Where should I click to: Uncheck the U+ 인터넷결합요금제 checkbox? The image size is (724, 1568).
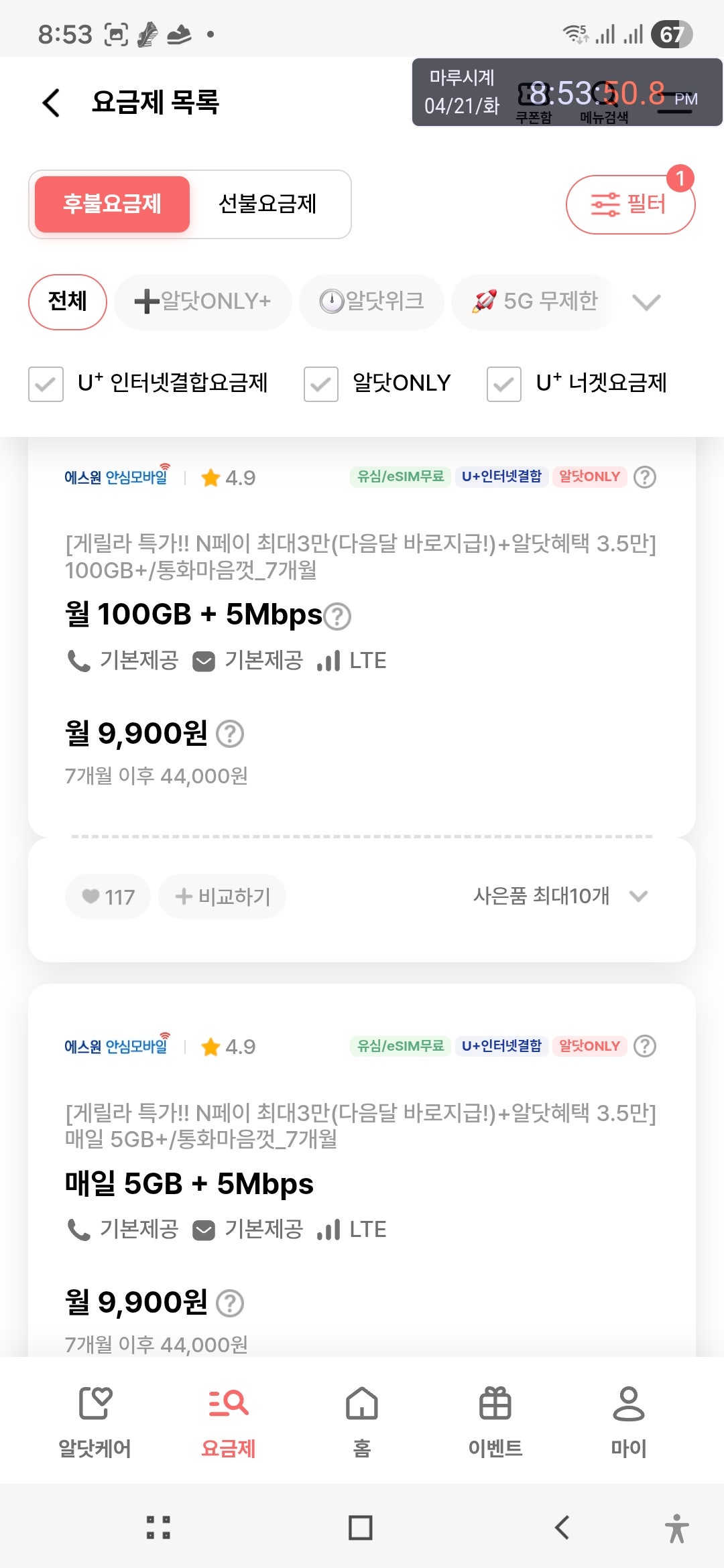point(45,384)
